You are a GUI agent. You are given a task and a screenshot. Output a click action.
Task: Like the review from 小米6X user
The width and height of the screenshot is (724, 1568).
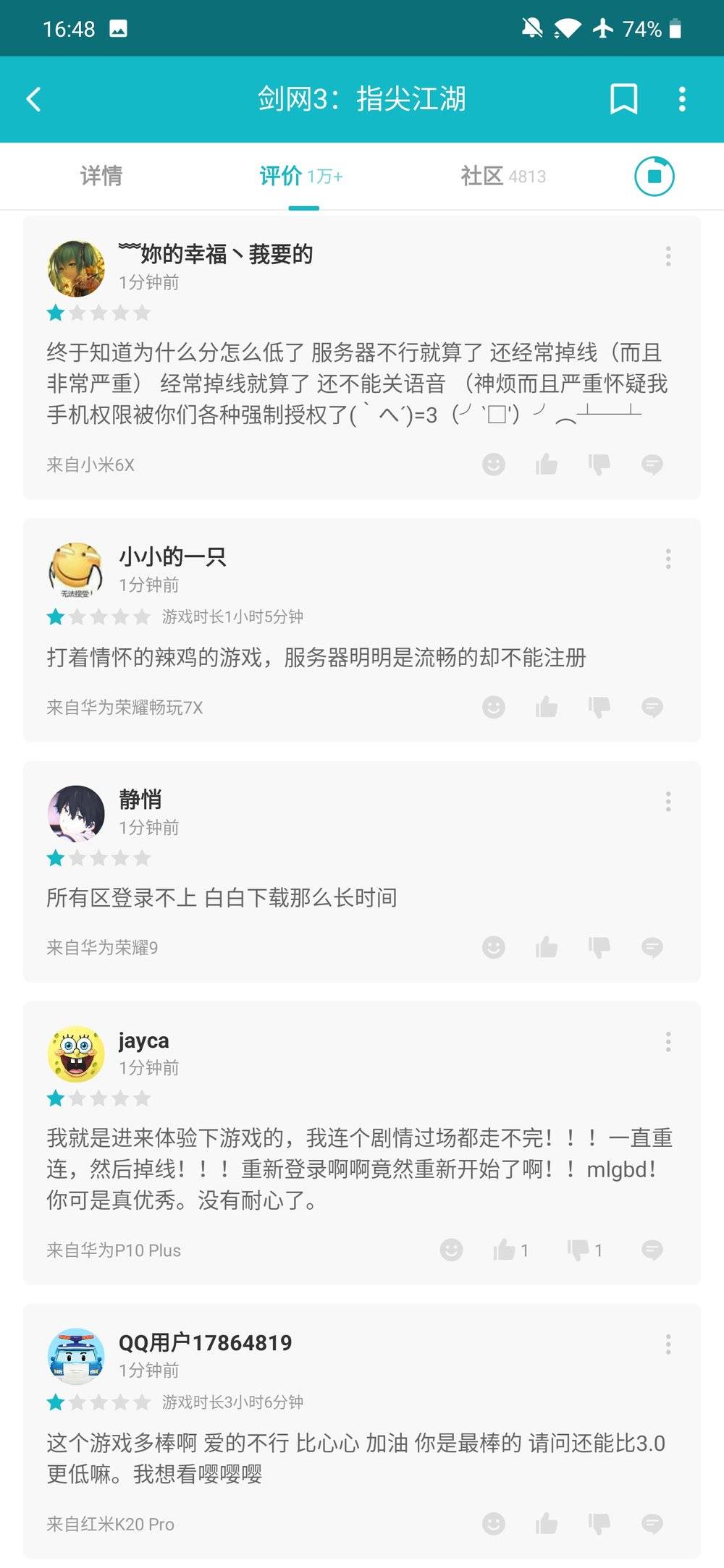(x=547, y=464)
